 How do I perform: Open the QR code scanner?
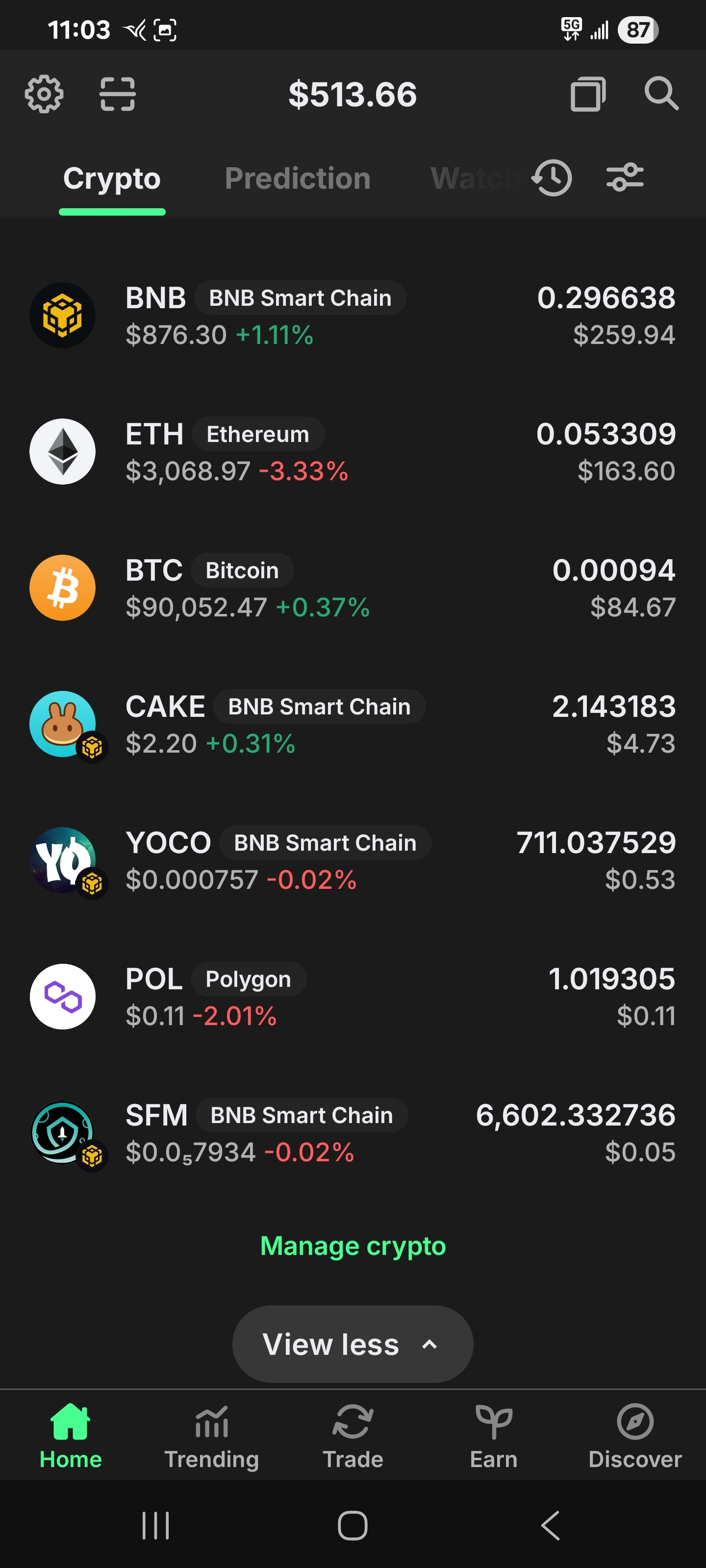pyautogui.click(x=118, y=95)
